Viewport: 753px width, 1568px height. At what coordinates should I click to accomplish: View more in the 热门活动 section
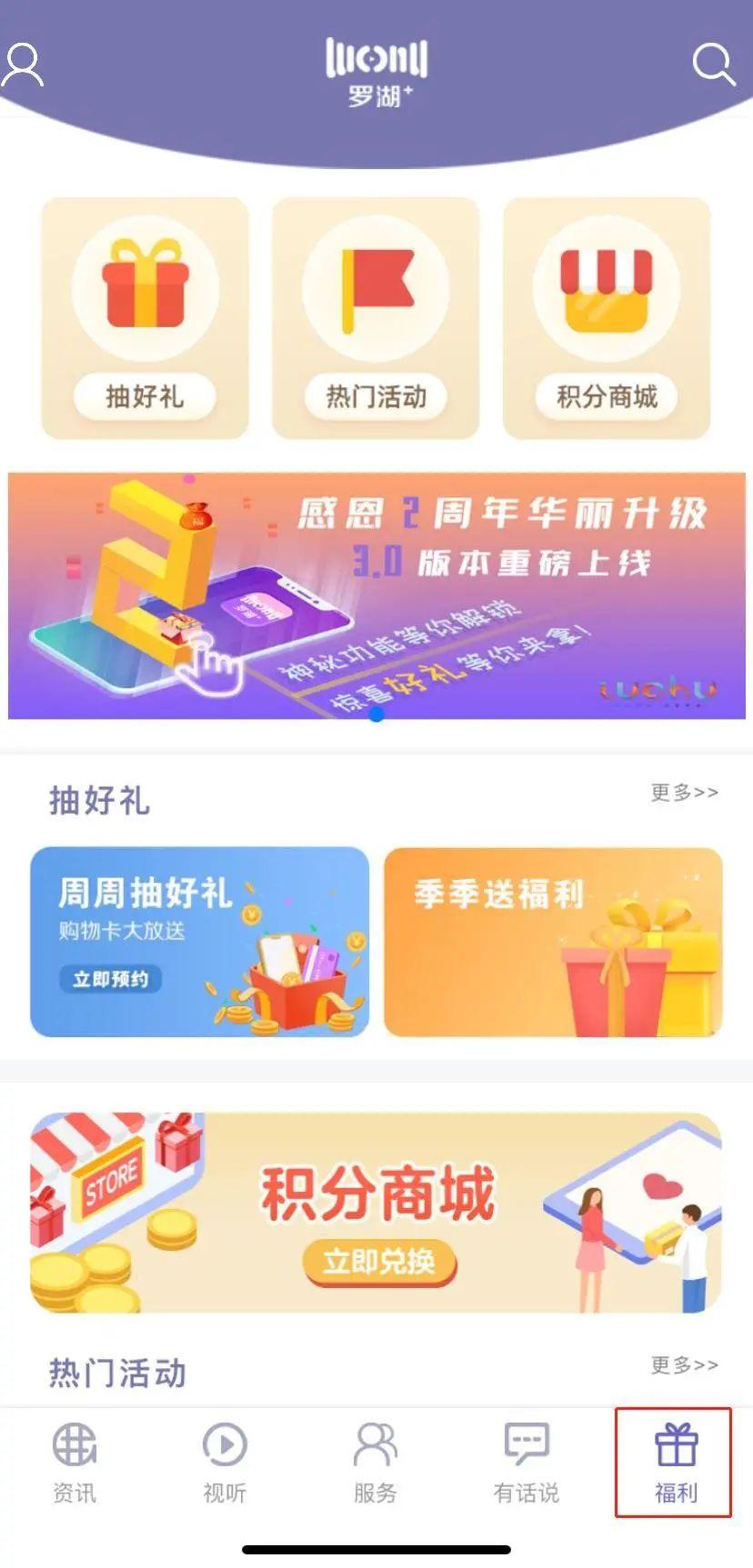pos(684,1365)
